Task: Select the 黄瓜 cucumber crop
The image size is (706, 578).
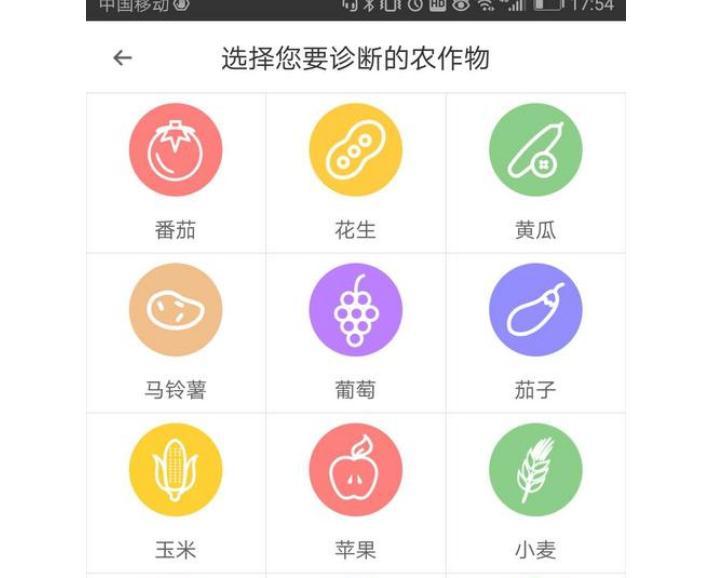Action: point(535,150)
